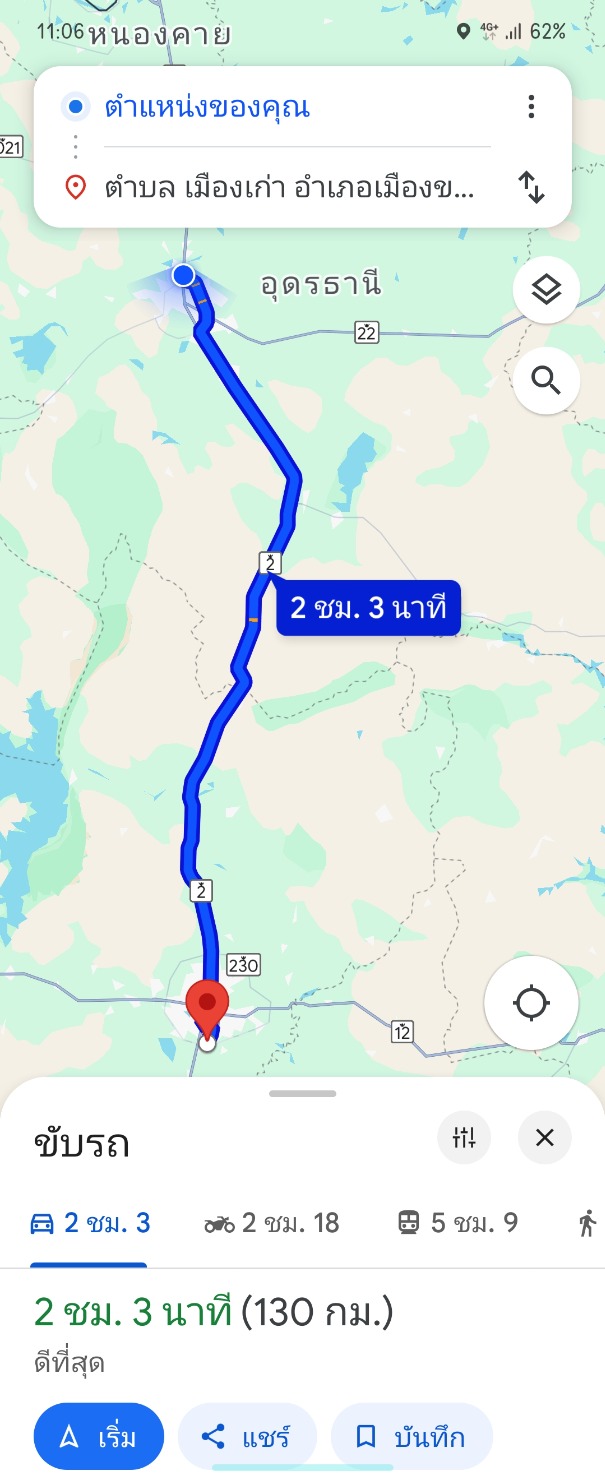The image size is (605, 1480).
Task: Open route options filter icon
Action: click(464, 1137)
